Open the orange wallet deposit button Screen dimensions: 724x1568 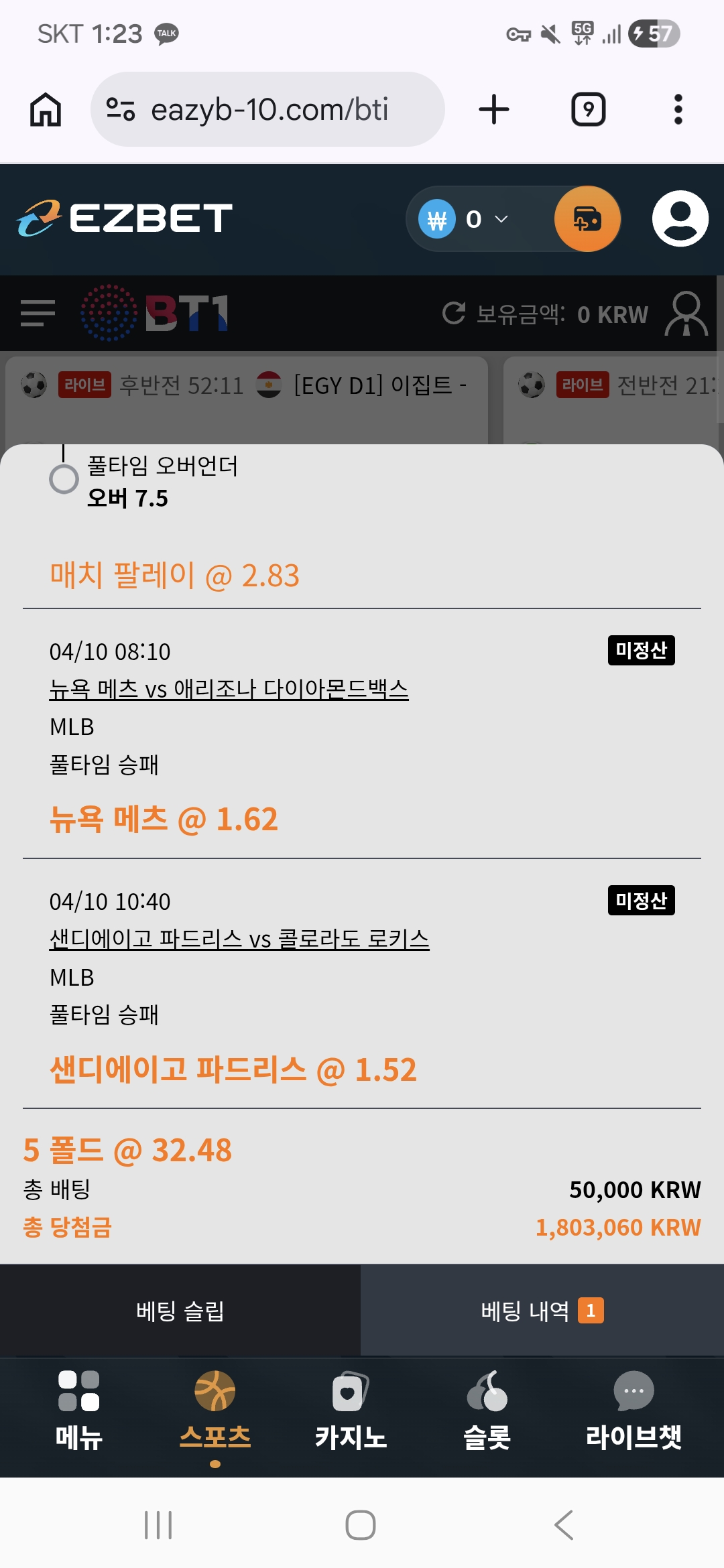(x=587, y=219)
